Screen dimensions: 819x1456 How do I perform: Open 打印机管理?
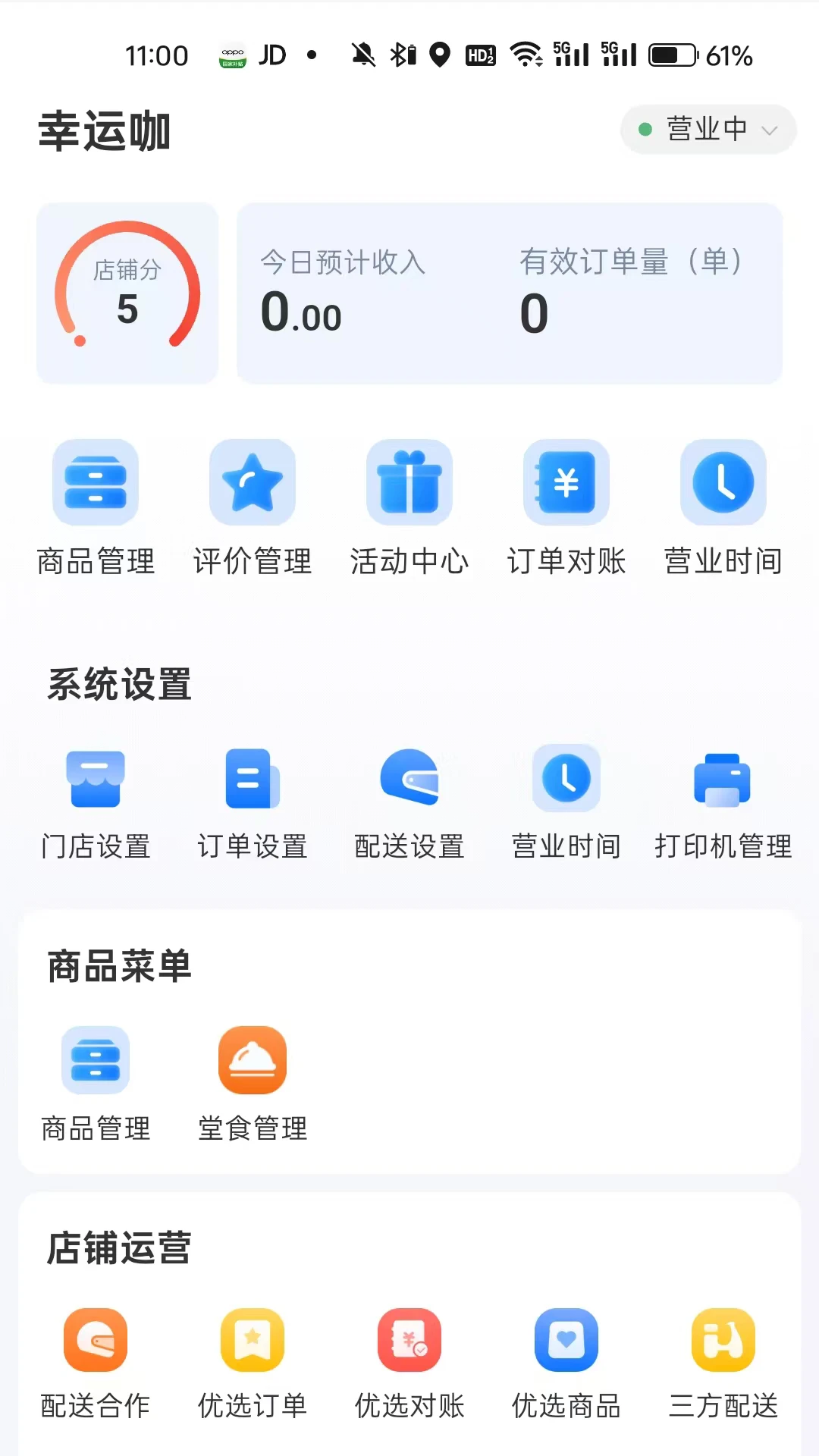723,804
